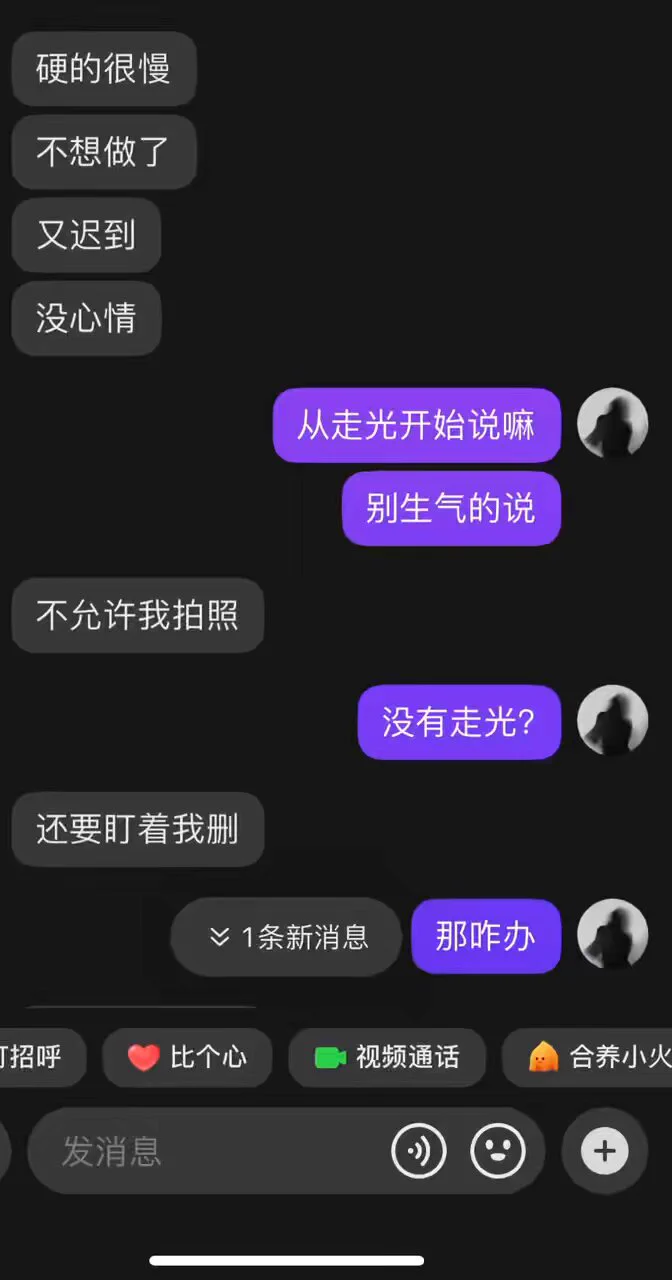Jump to the 1条新消息 new message pill
The image size is (672, 1280).
(x=287, y=937)
